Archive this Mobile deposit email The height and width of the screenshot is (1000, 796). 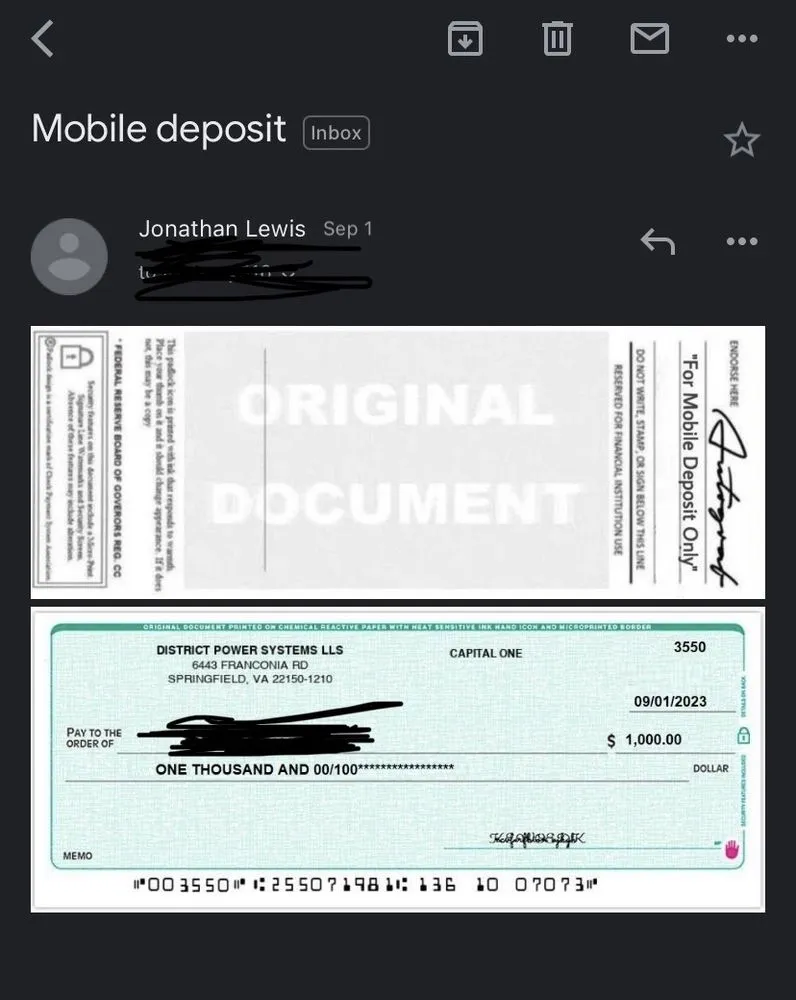pyautogui.click(x=465, y=39)
